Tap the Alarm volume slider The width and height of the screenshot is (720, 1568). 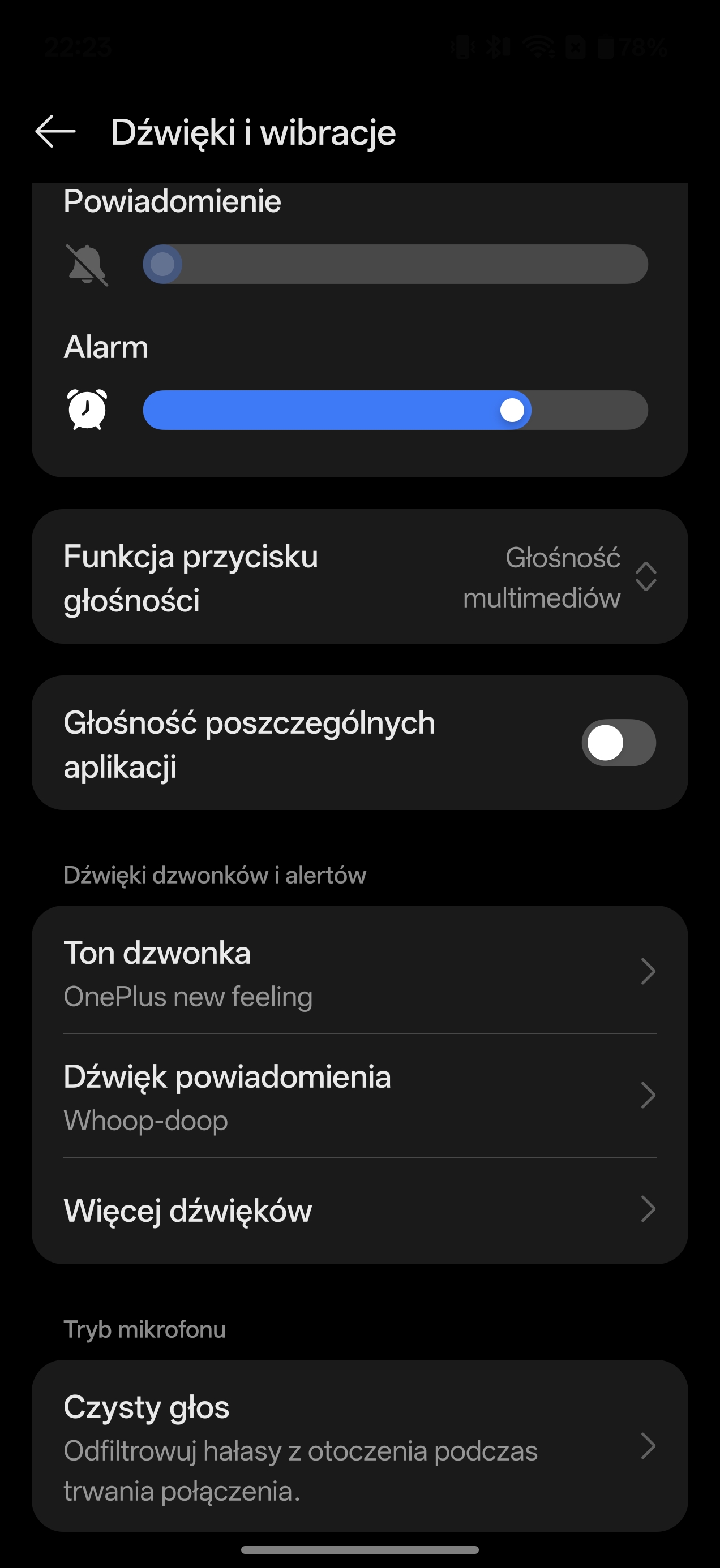[x=395, y=410]
